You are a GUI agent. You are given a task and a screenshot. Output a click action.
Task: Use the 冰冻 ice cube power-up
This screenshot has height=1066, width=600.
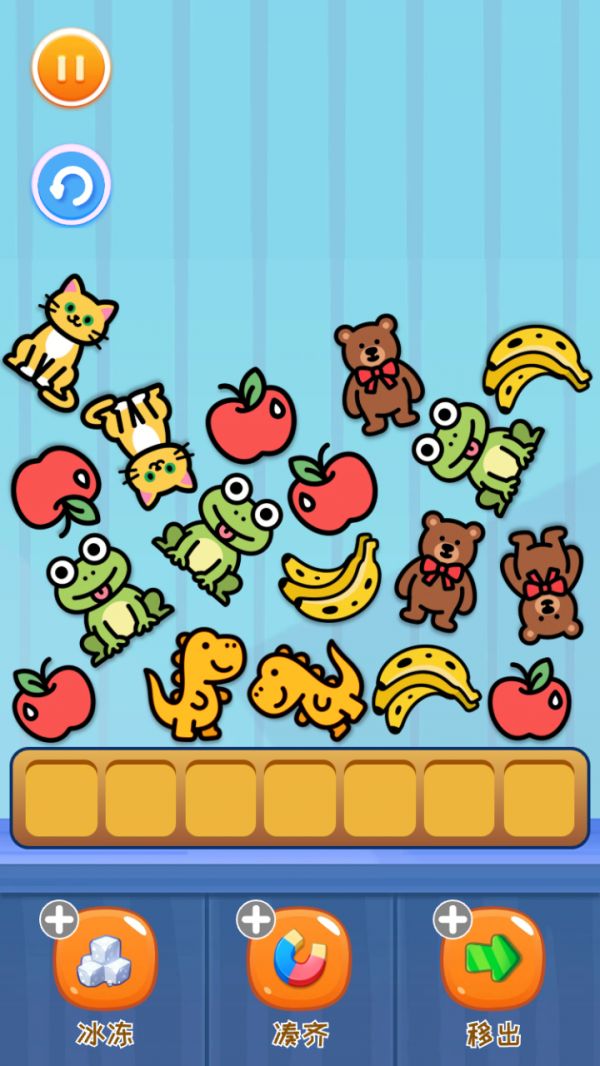(x=105, y=958)
